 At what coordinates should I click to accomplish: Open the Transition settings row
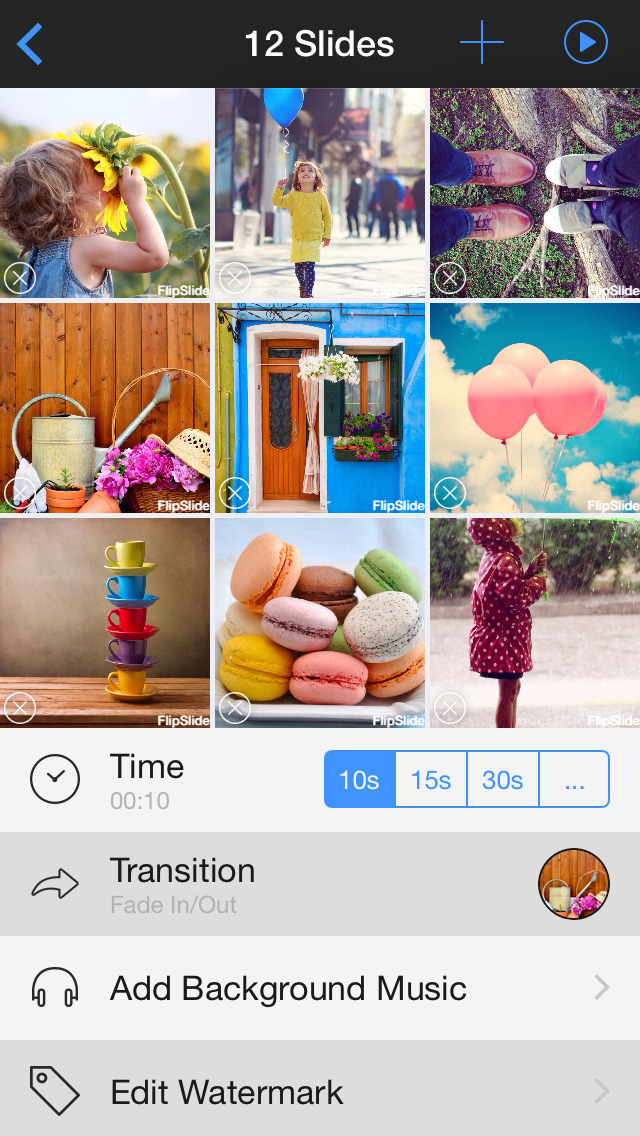point(320,884)
